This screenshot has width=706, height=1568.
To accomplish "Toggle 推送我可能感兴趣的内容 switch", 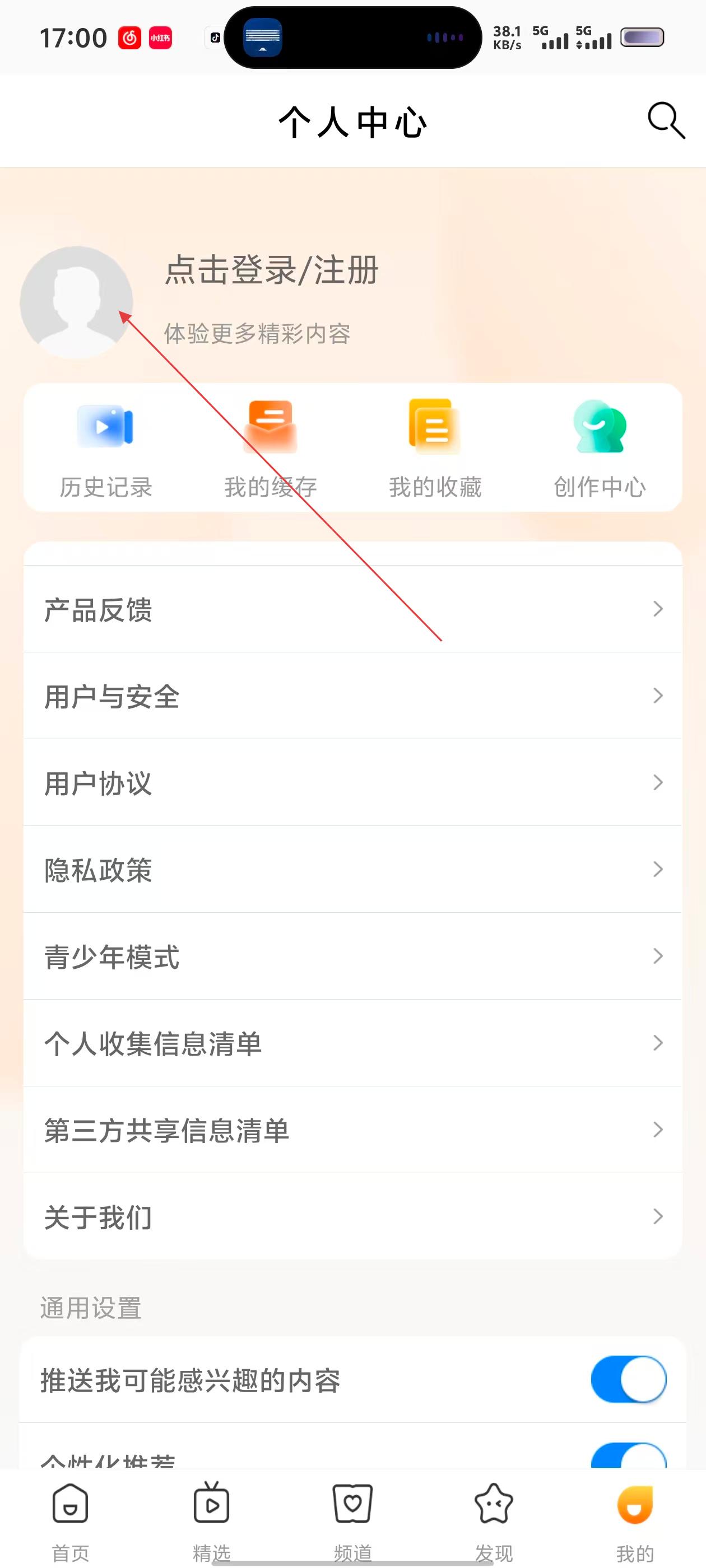I will [x=628, y=1379].
